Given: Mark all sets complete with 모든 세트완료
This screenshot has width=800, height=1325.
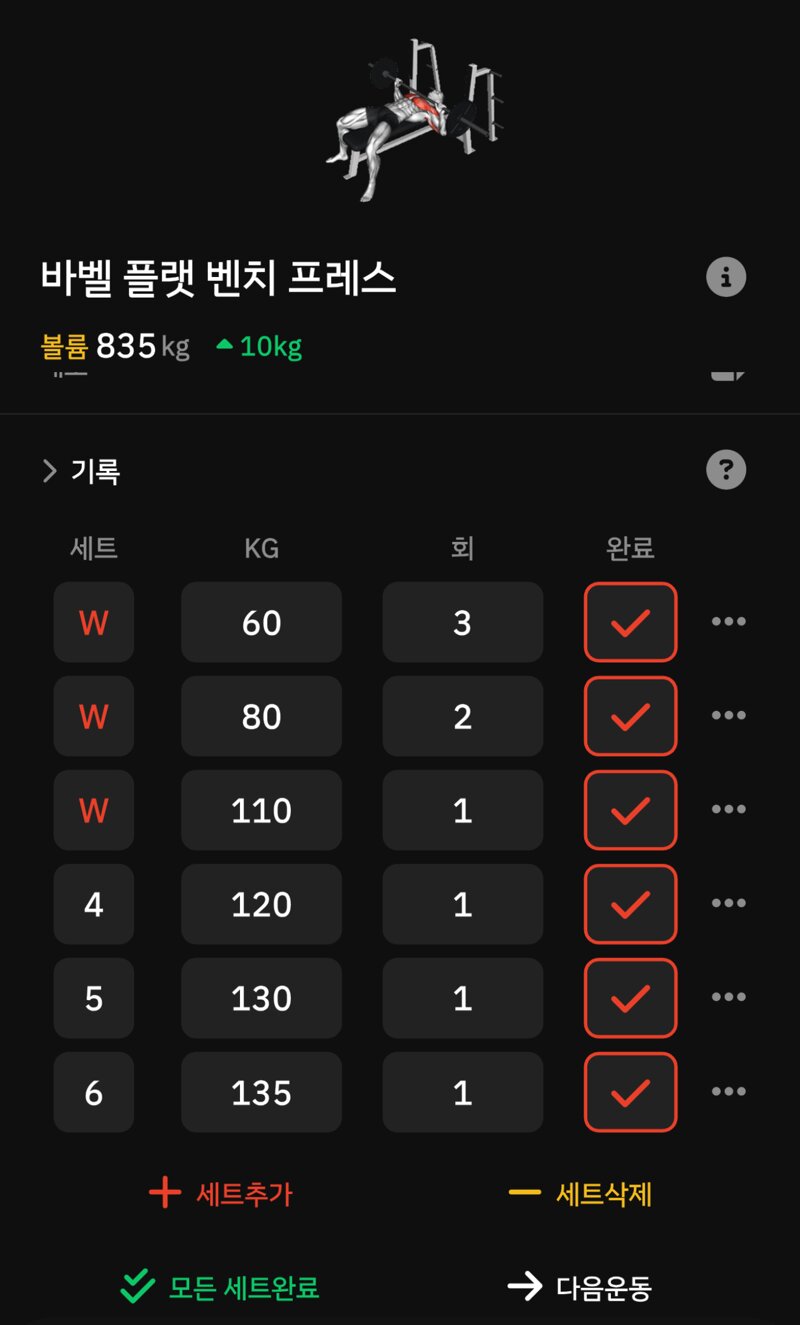Looking at the screenshot, I should coord(220,1287).
